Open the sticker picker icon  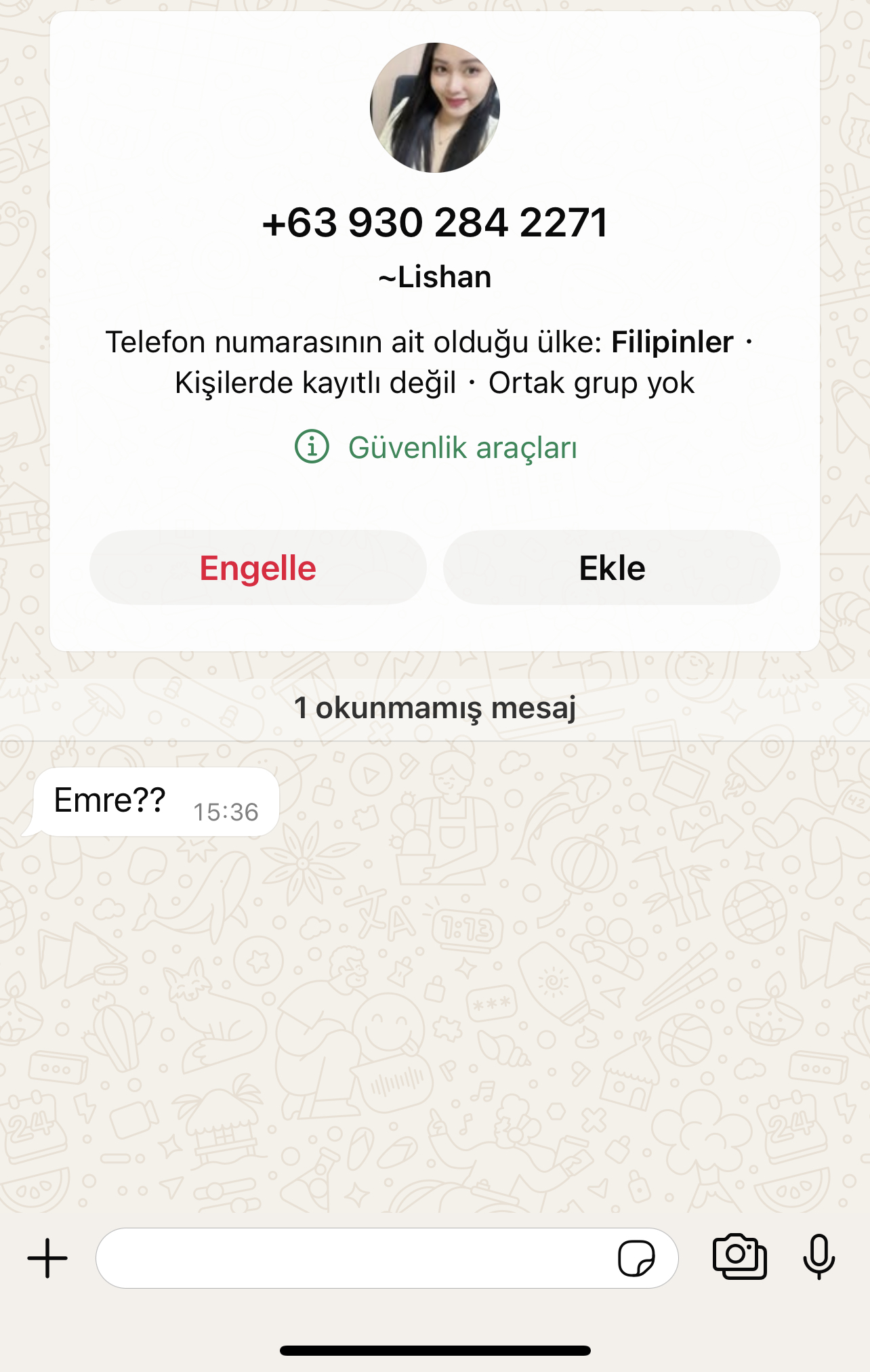[x=636, y=1258]
